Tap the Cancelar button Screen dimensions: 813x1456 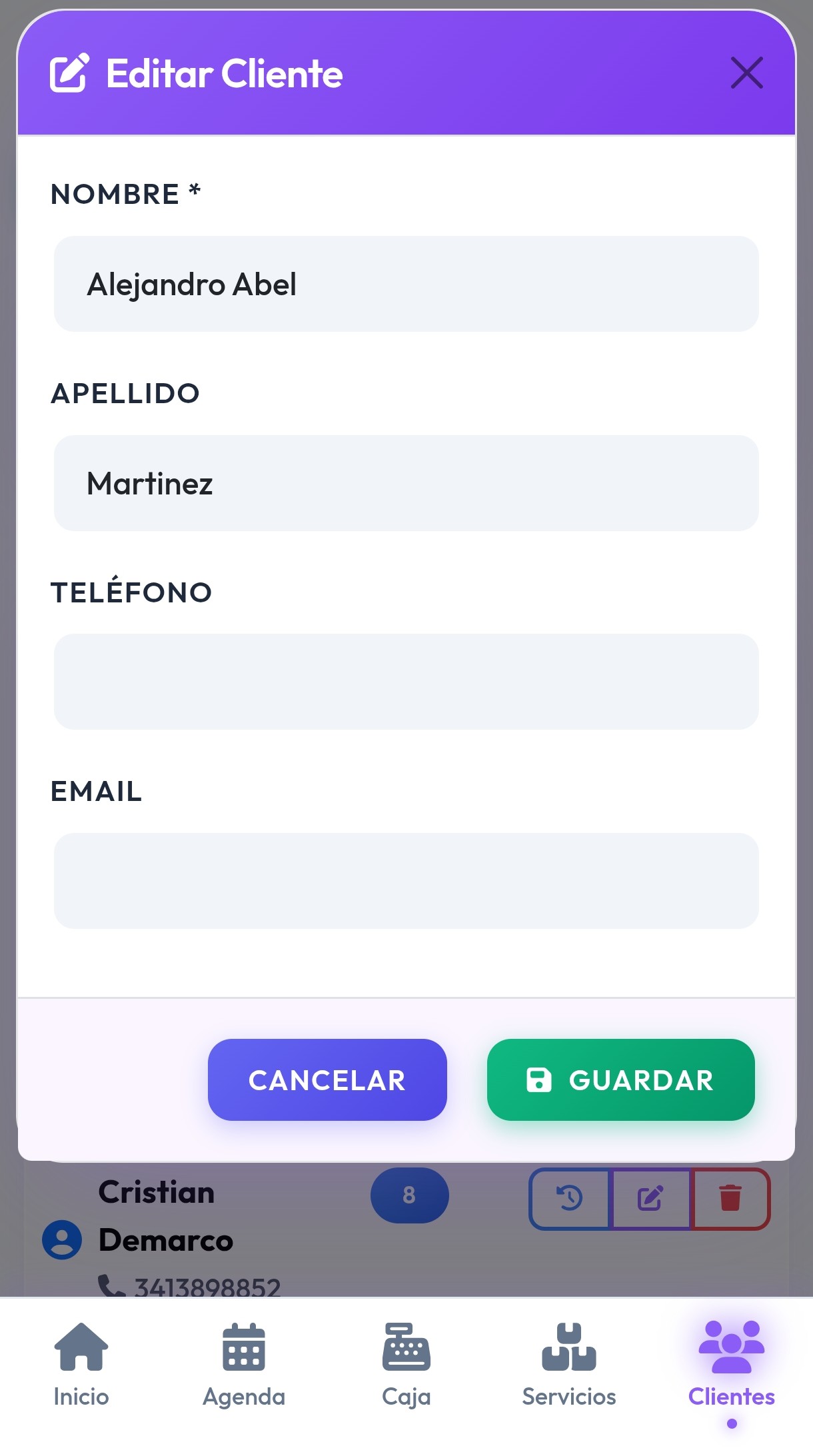pos(327,1080)
